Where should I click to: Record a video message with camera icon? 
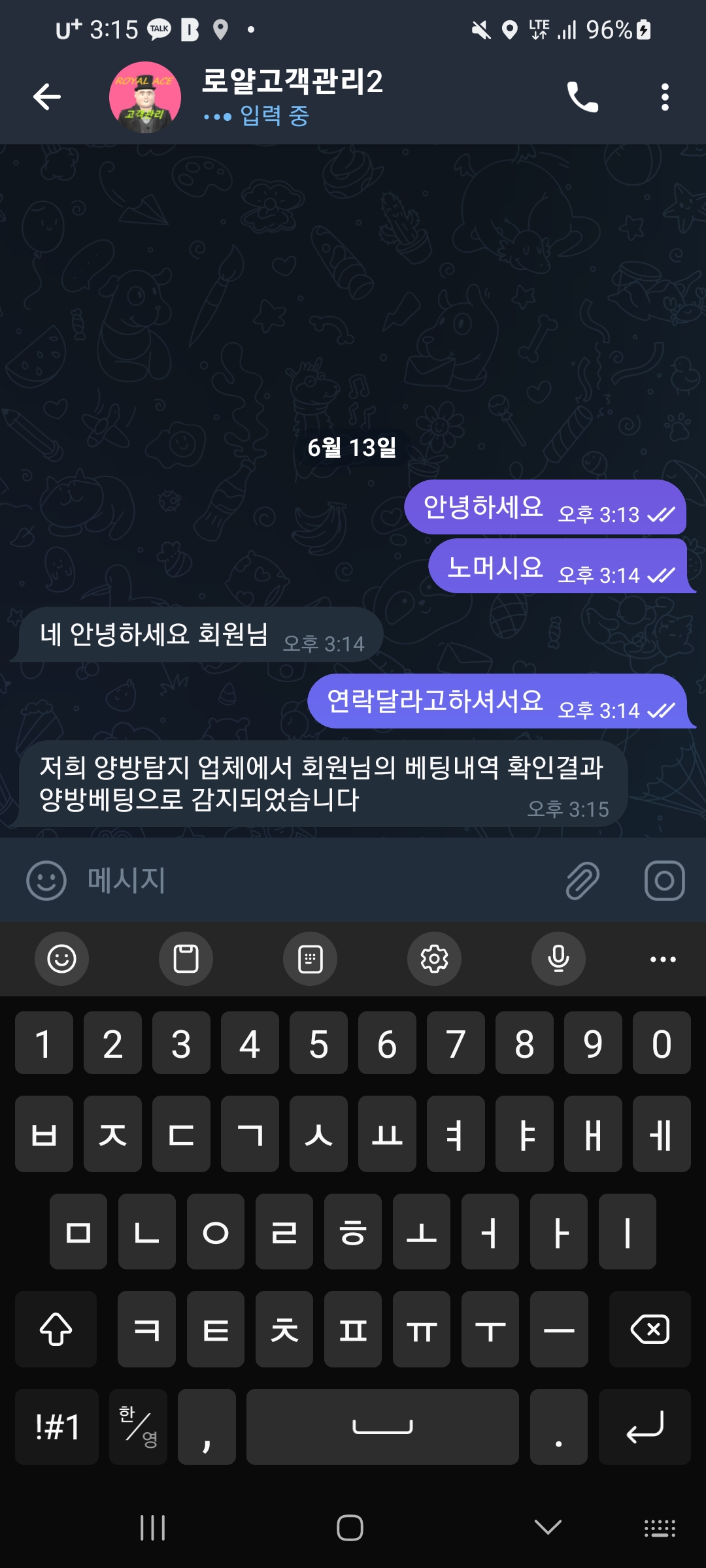tap(664, 880)
